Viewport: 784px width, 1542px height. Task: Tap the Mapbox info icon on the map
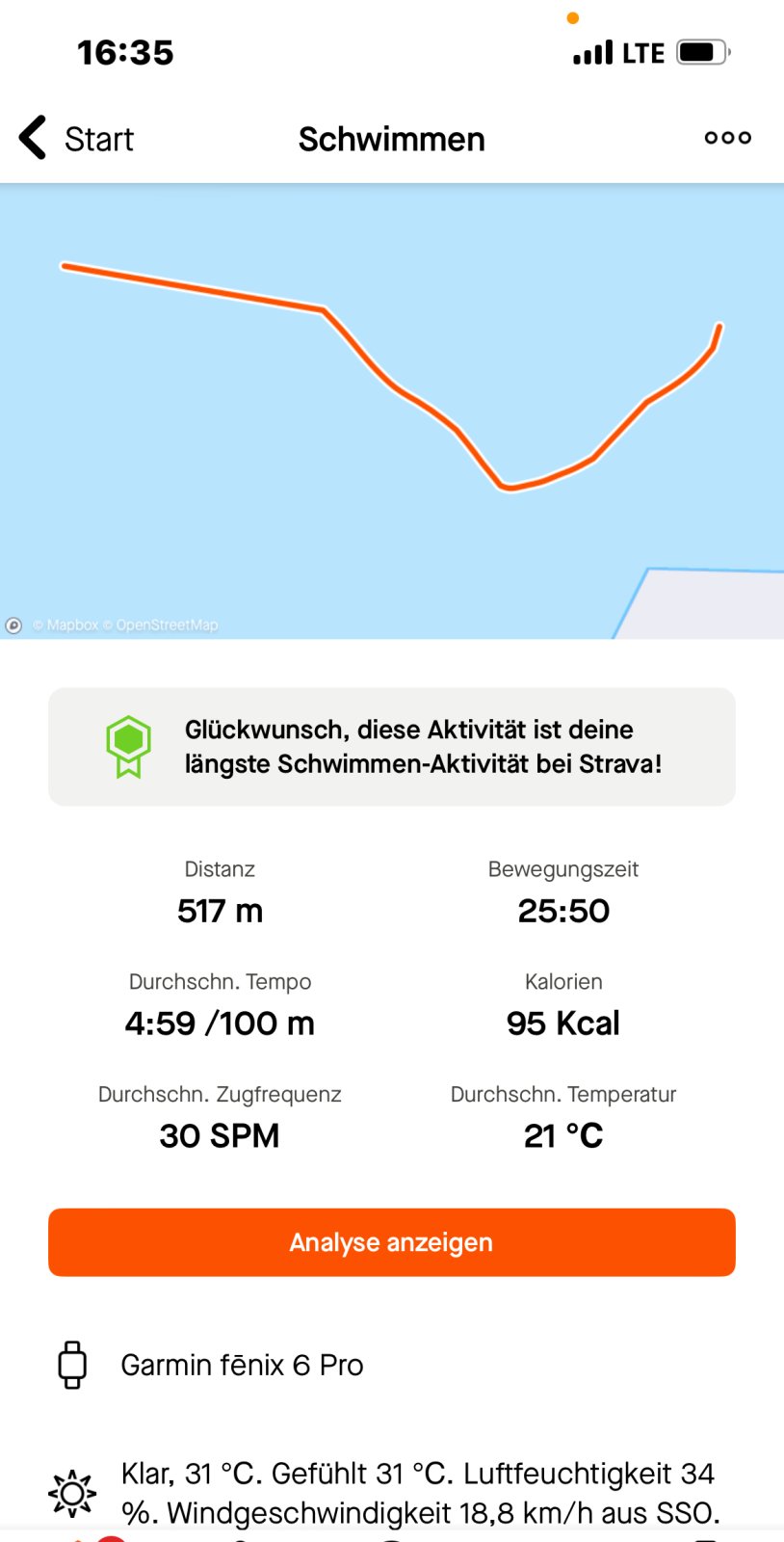click(13, 625)
